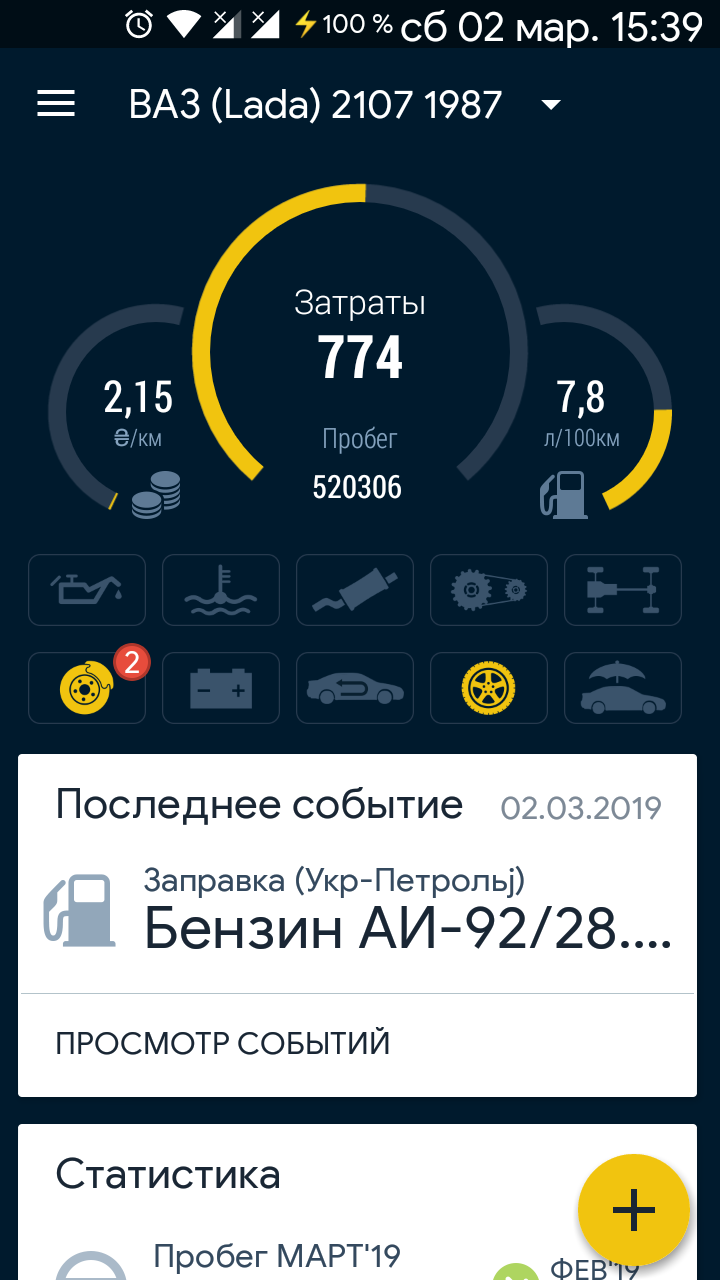This screenshot has height=1280, width=720.
Task: Open the car body service icon
Action: click(x=355, y=687)
